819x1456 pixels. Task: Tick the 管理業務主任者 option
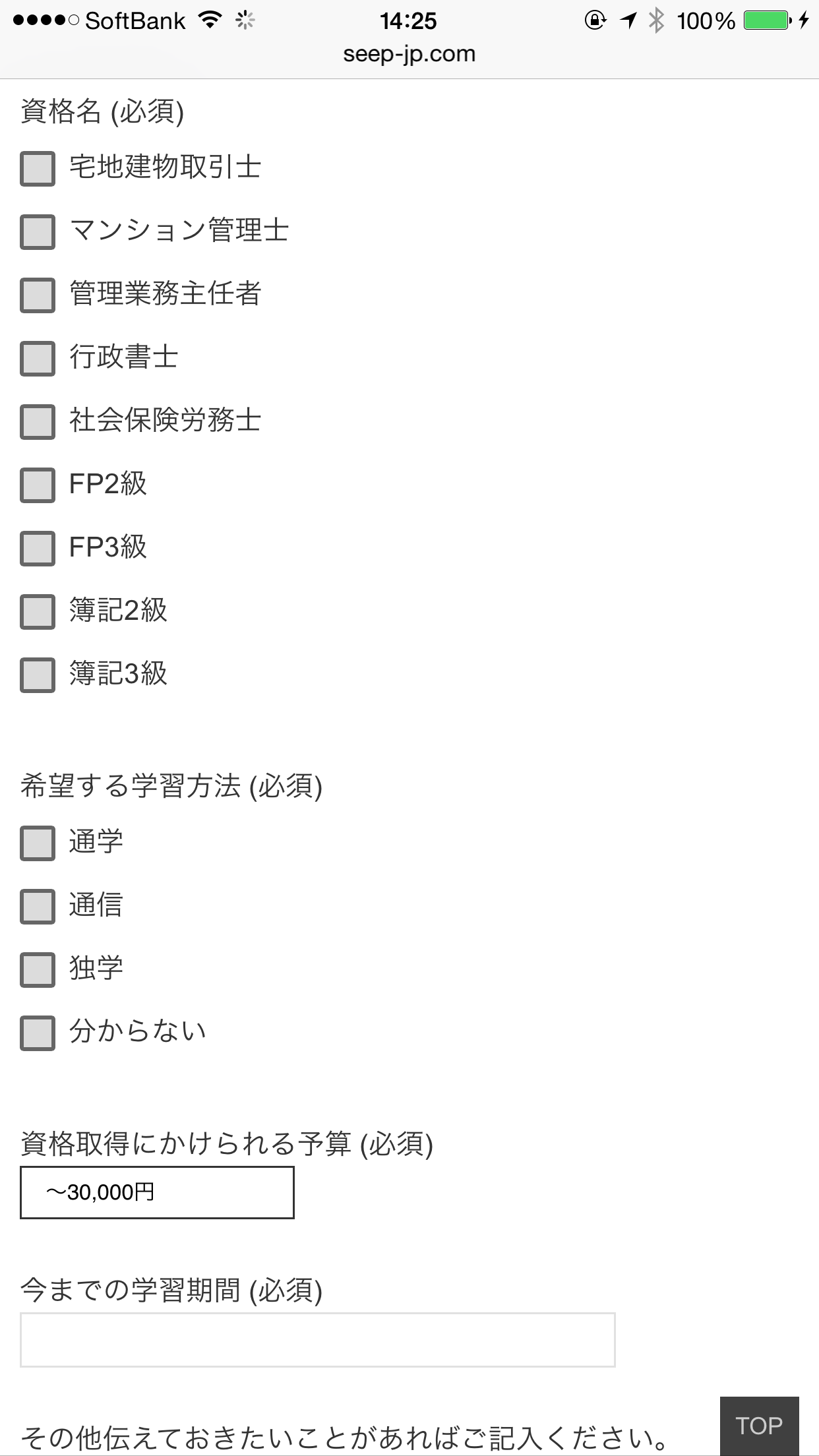pyautogui.click(x=38, y=295)
